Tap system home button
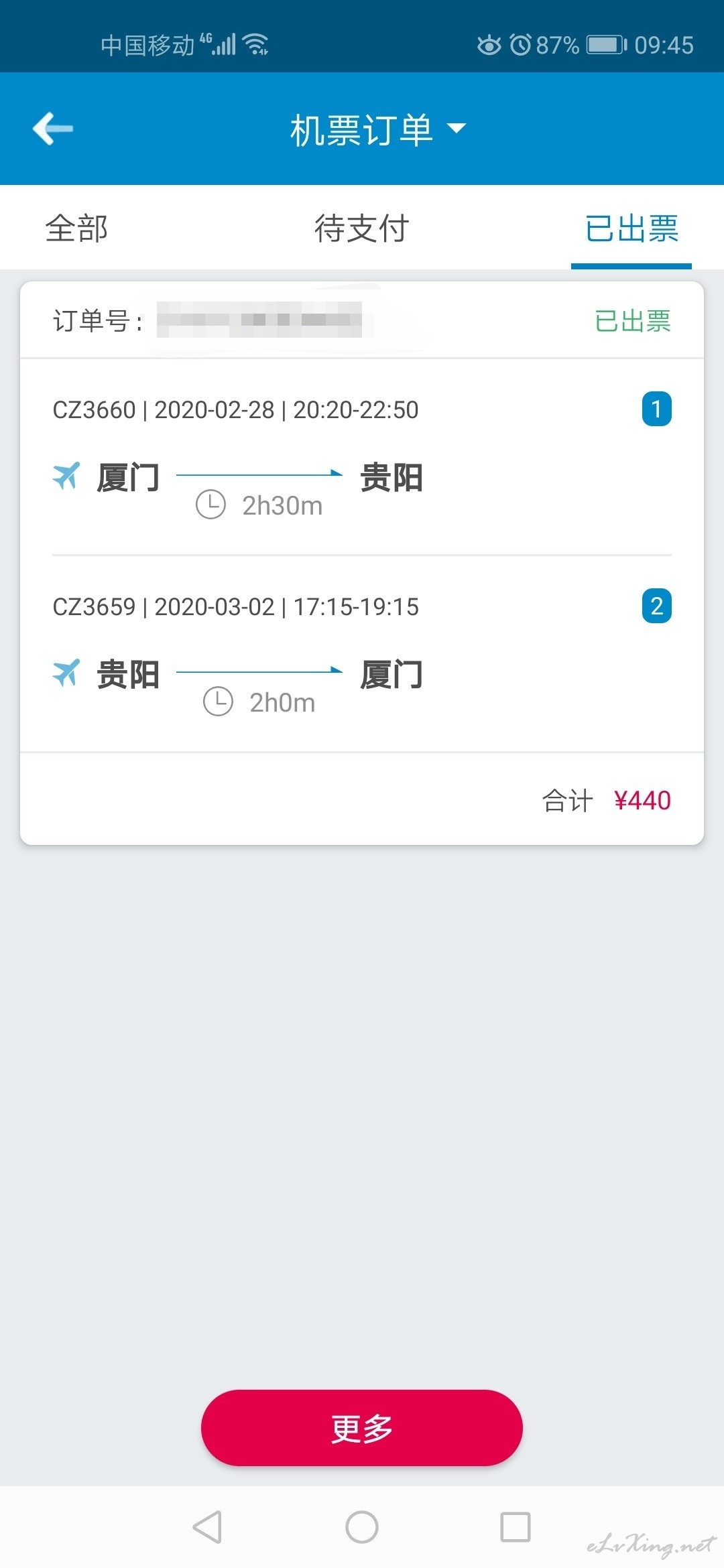The height and width of the screenshot is (1568, 724). [362, 1528]
